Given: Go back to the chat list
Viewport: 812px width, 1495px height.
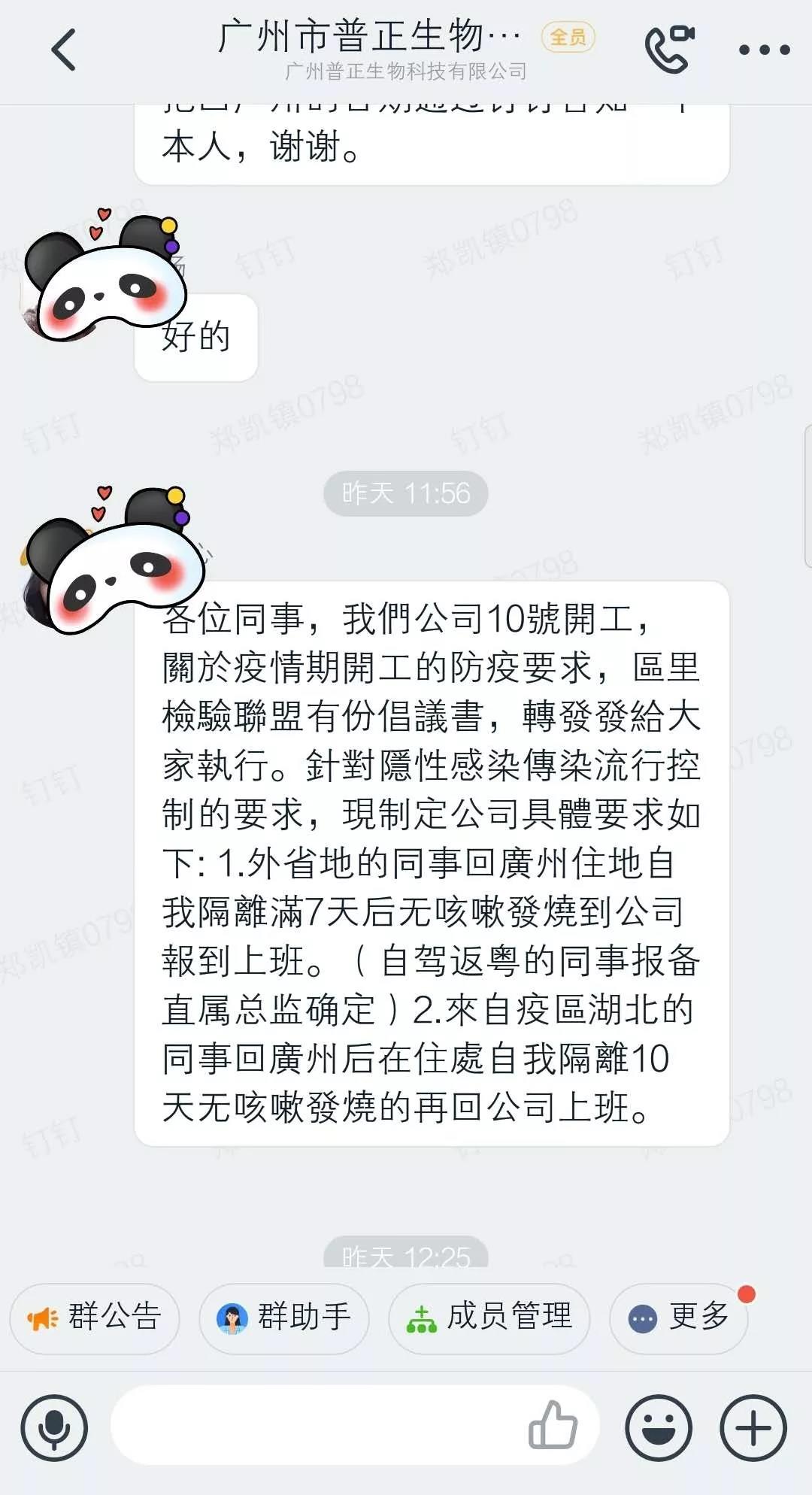Looking at the screenshot, I should [x=63, y=50].
